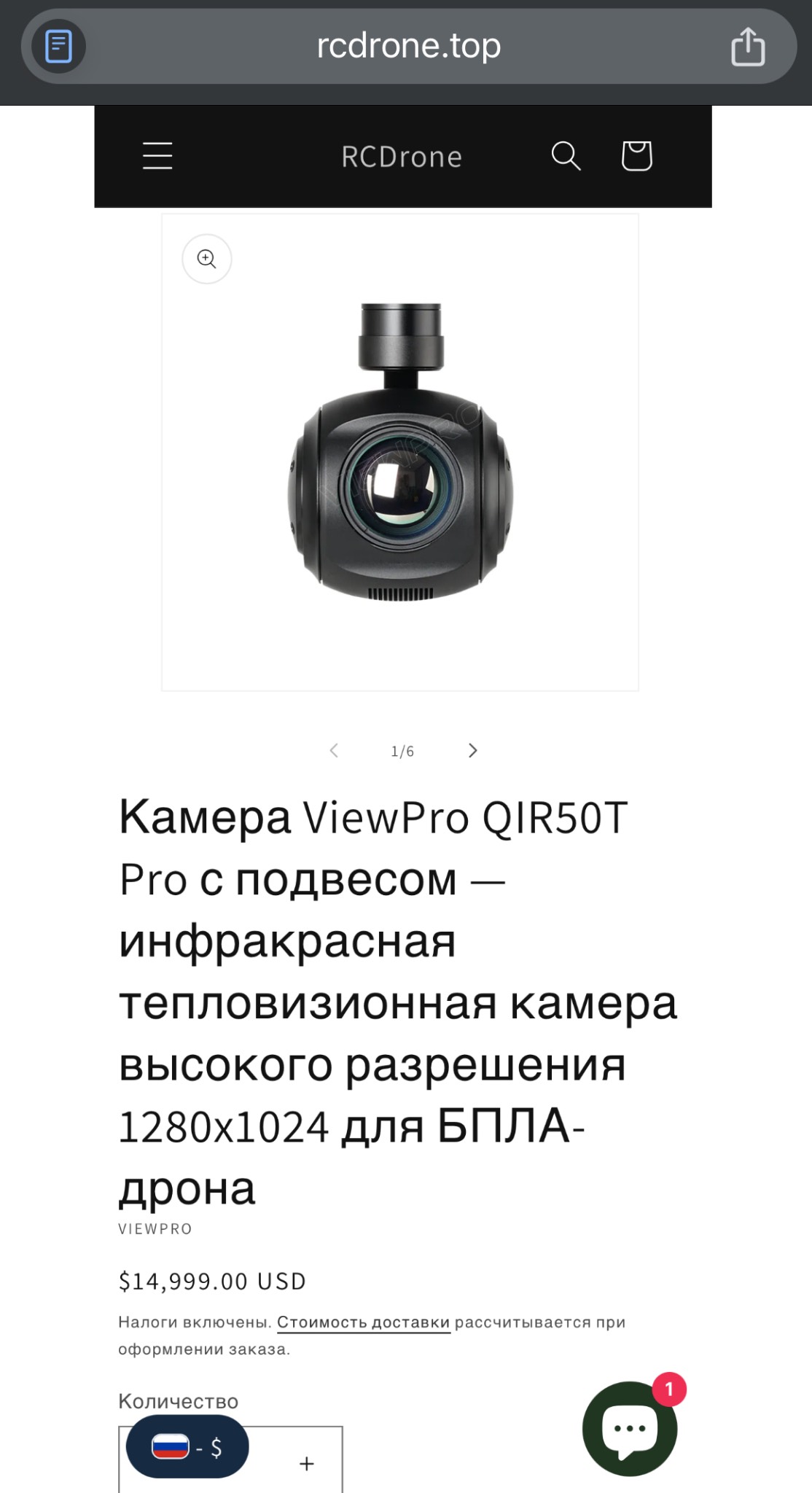The height and width of the screenshot is (1493, 812).
Task: Open the reader mode icon in address bar
Action: pyautogui.click(x=58, y=47)
